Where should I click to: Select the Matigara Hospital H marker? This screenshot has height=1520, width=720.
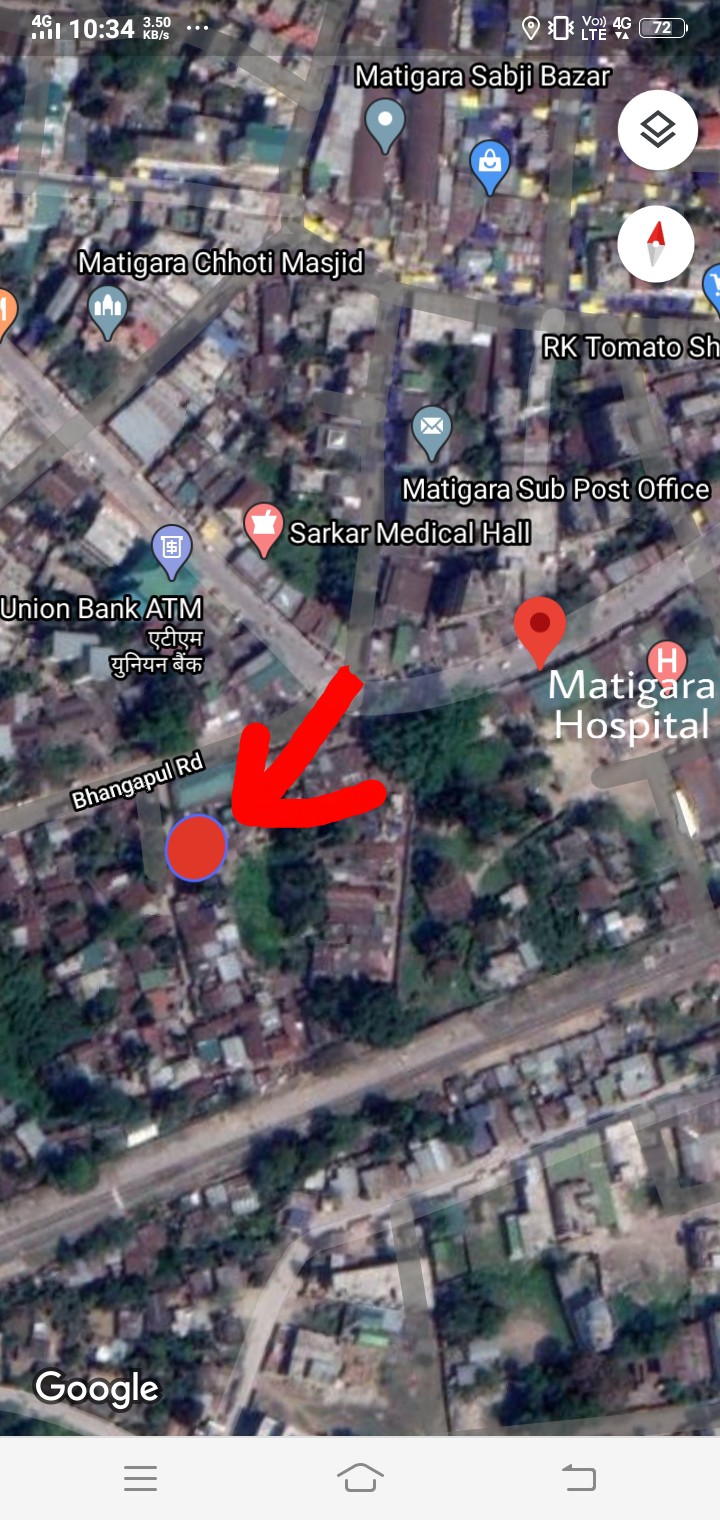(667, 661)
